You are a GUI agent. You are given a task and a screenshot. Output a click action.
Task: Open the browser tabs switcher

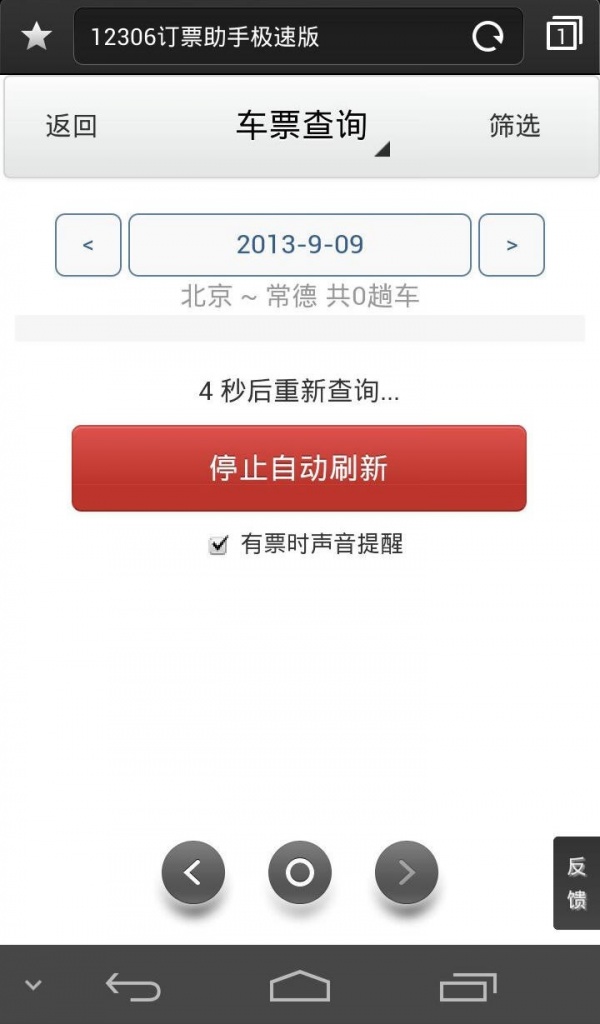tap(564, 35)
